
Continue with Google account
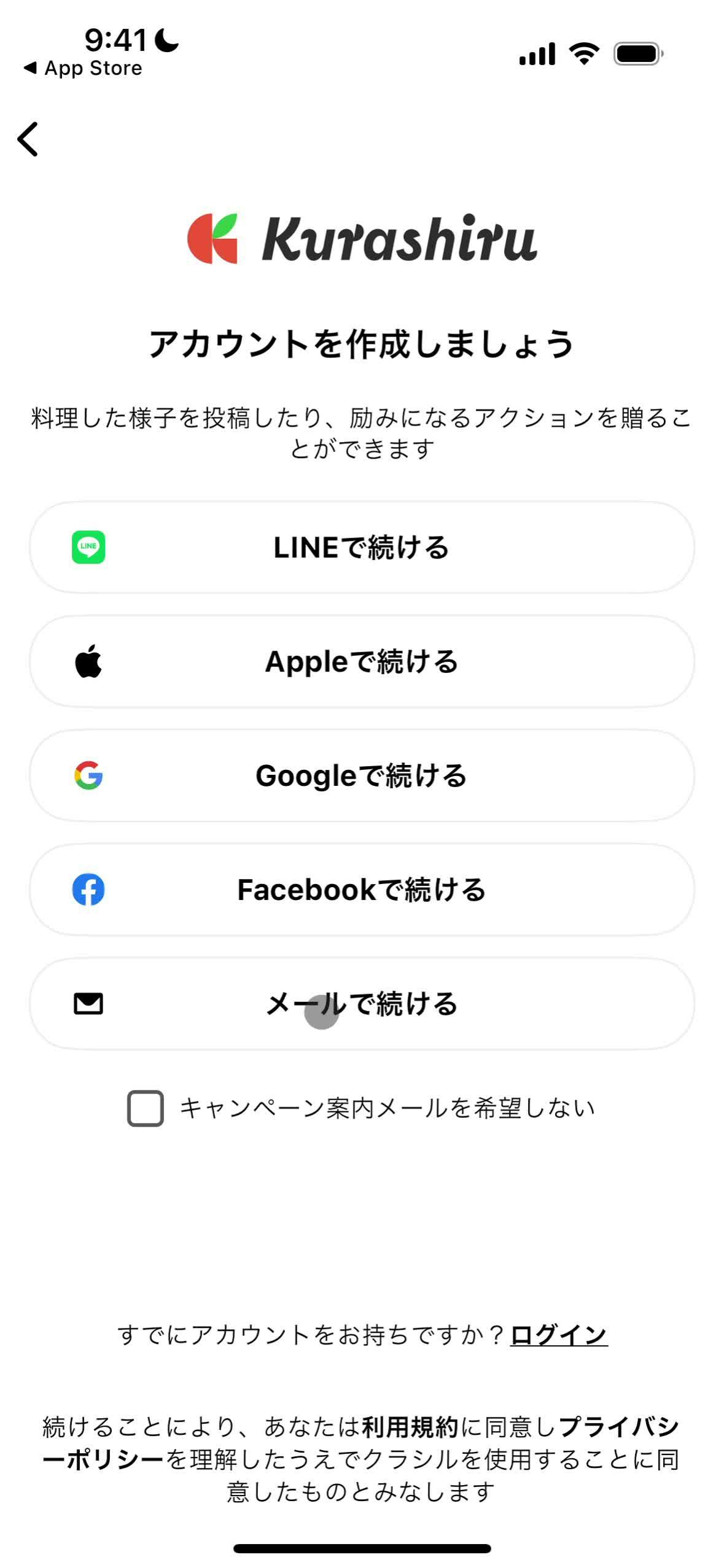point(362,775)
